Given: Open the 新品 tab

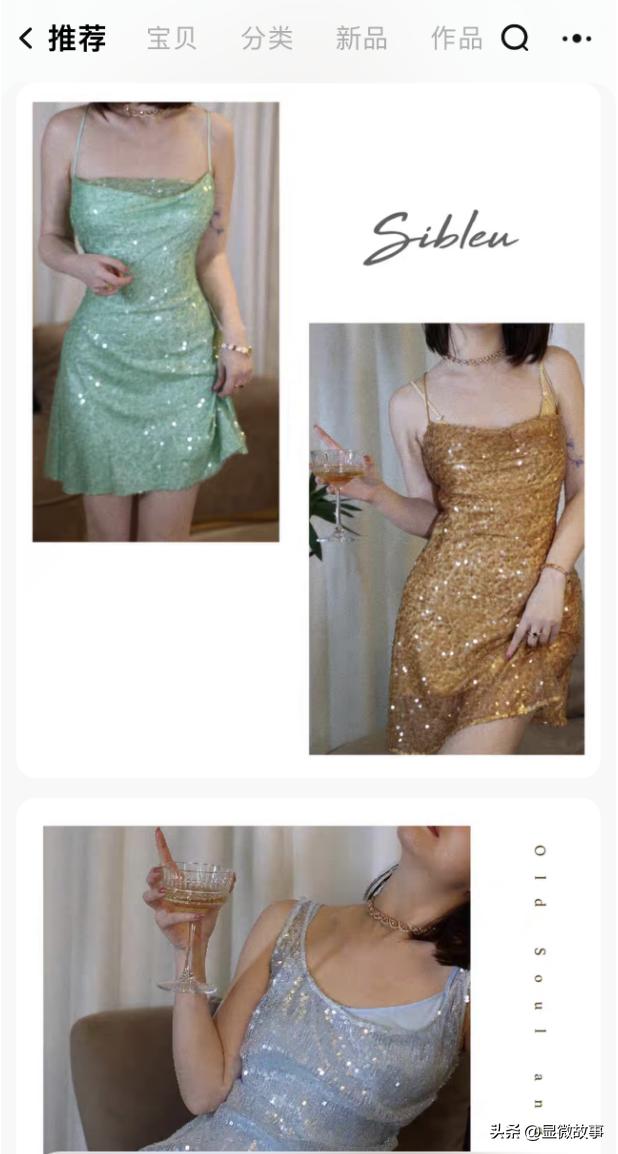Looking at the screenshot, I should [361, 39].
